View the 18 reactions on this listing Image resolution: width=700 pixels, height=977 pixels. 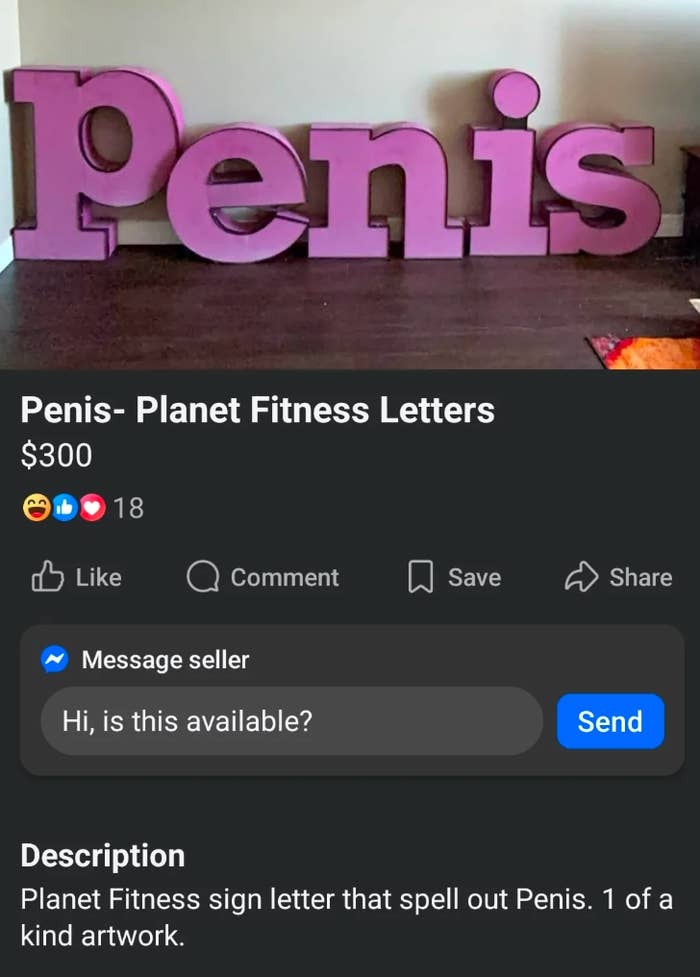point(84,508)
